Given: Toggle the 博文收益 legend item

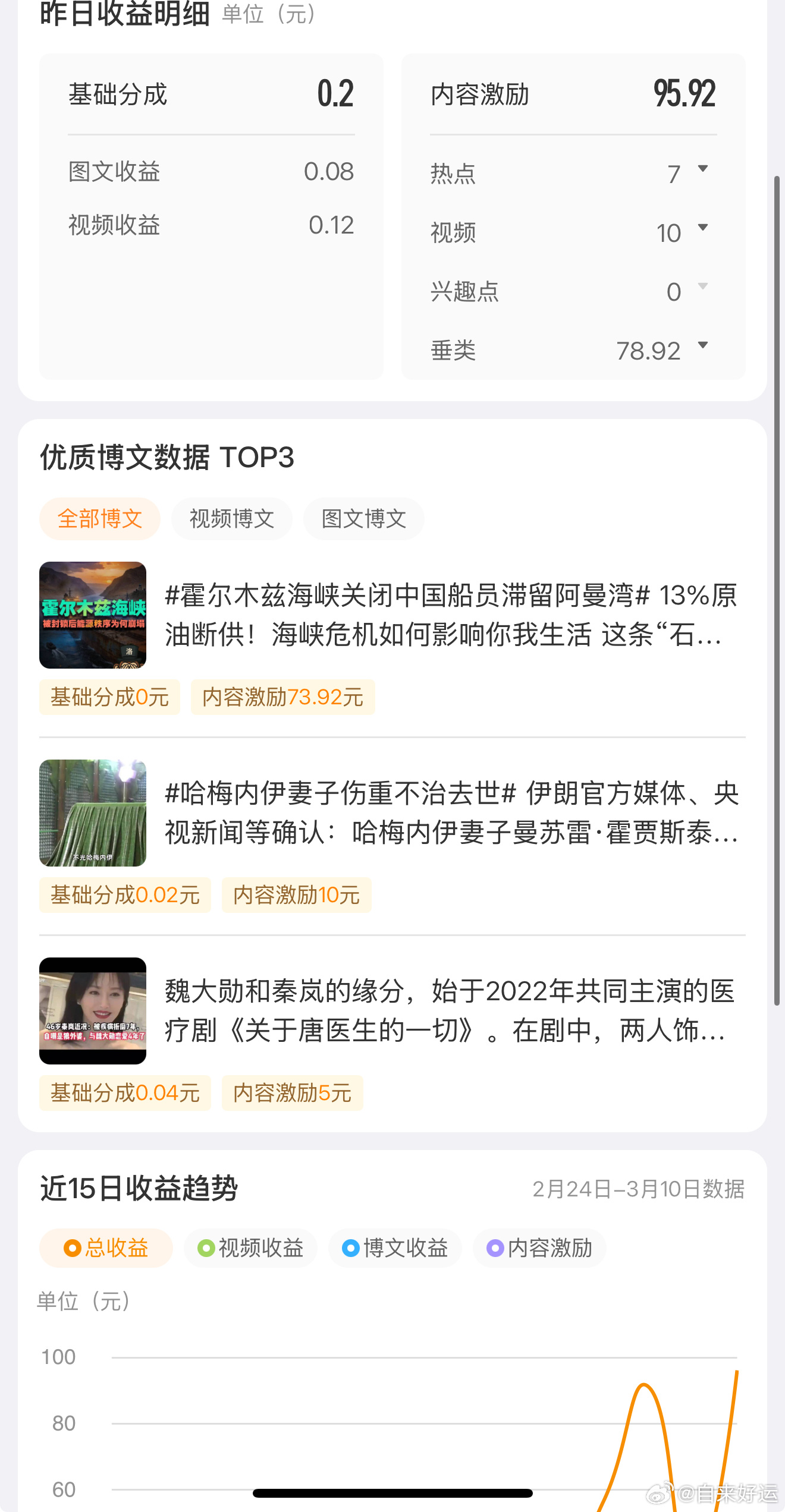Looking at the screenshot, I should 394,1249.
